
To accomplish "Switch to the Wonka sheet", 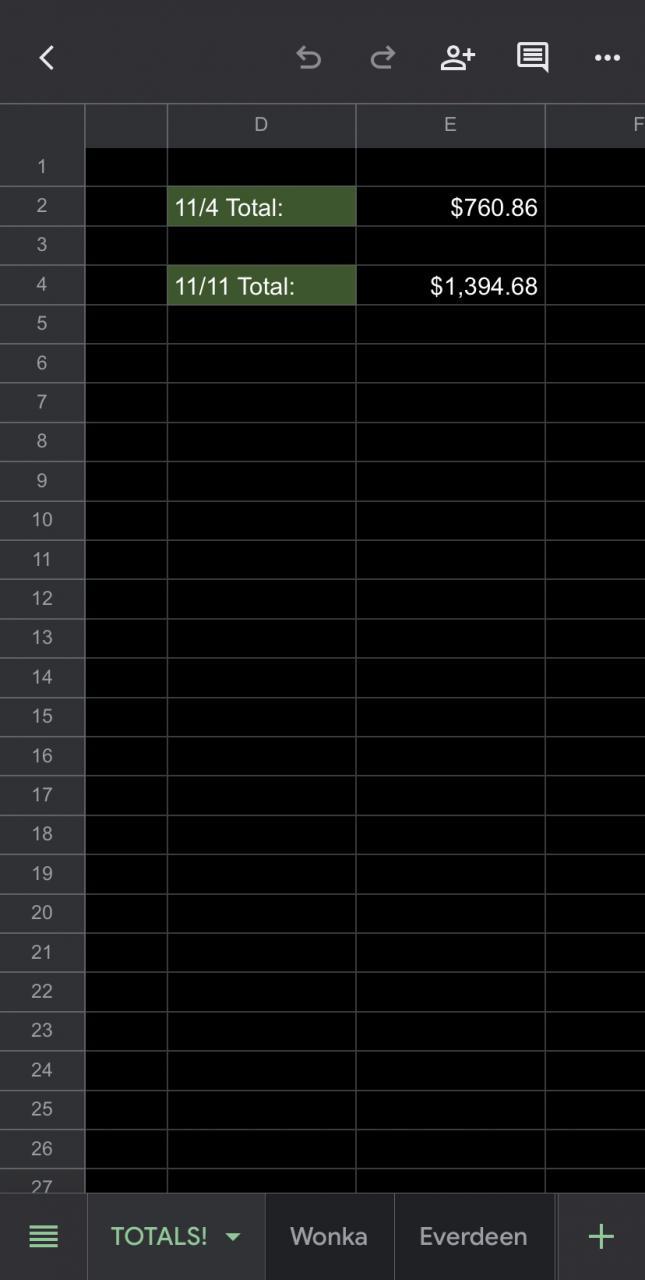I will (x=329, y=1237).
